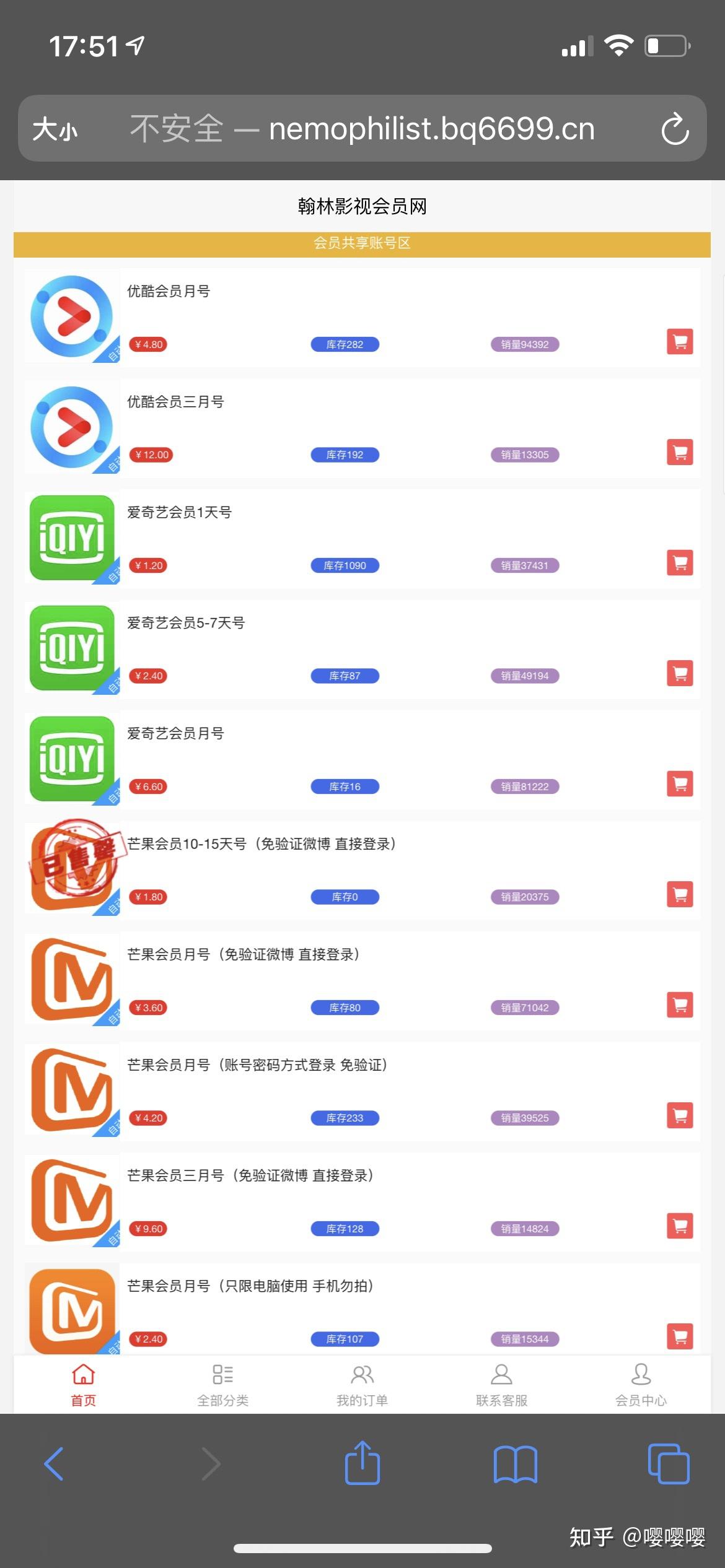725x1568 pixels.
Task: Switch to 会员中心 tab
Action: point(641,1385)
